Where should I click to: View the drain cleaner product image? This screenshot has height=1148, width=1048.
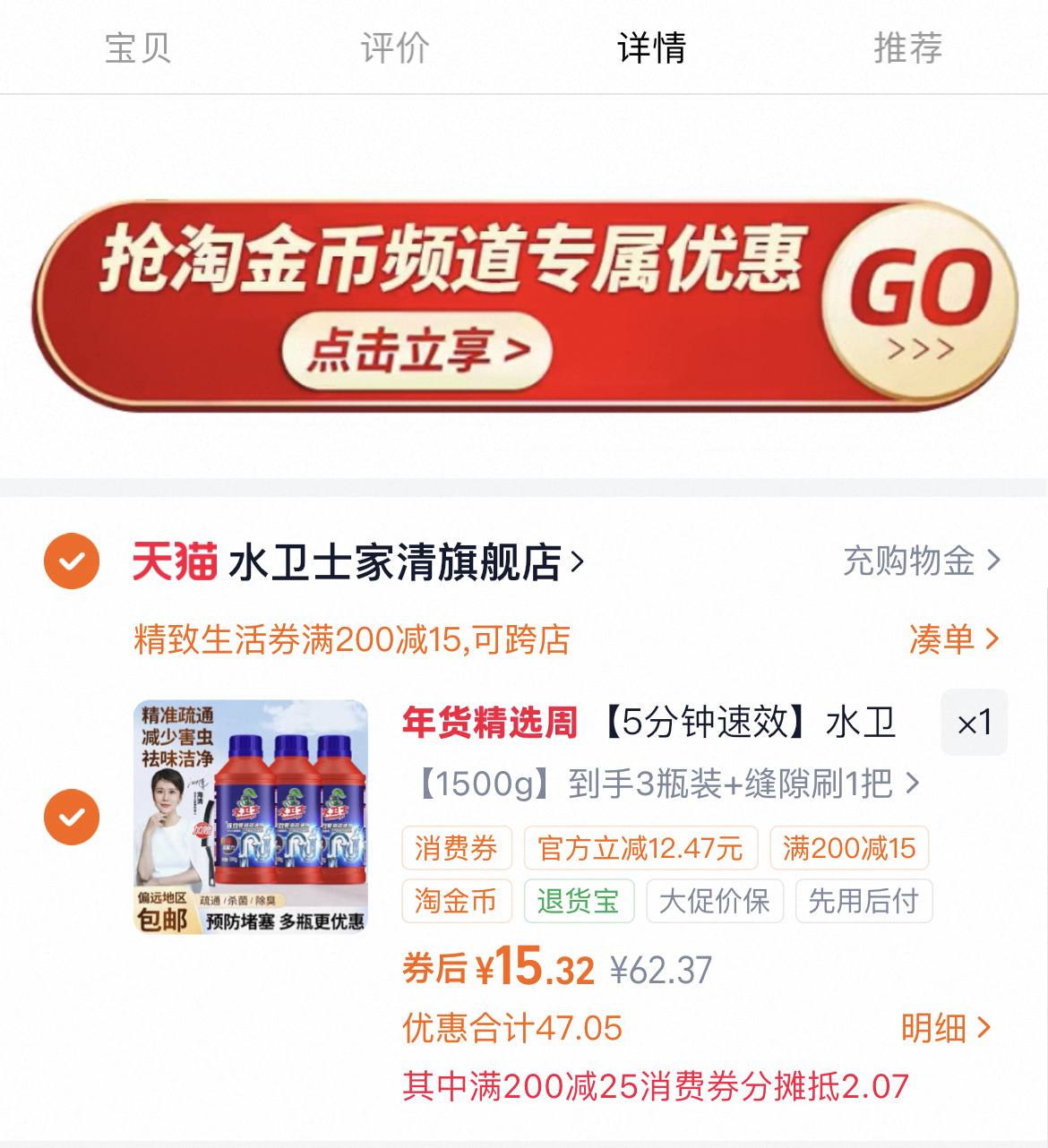click(x=251, y=817)
